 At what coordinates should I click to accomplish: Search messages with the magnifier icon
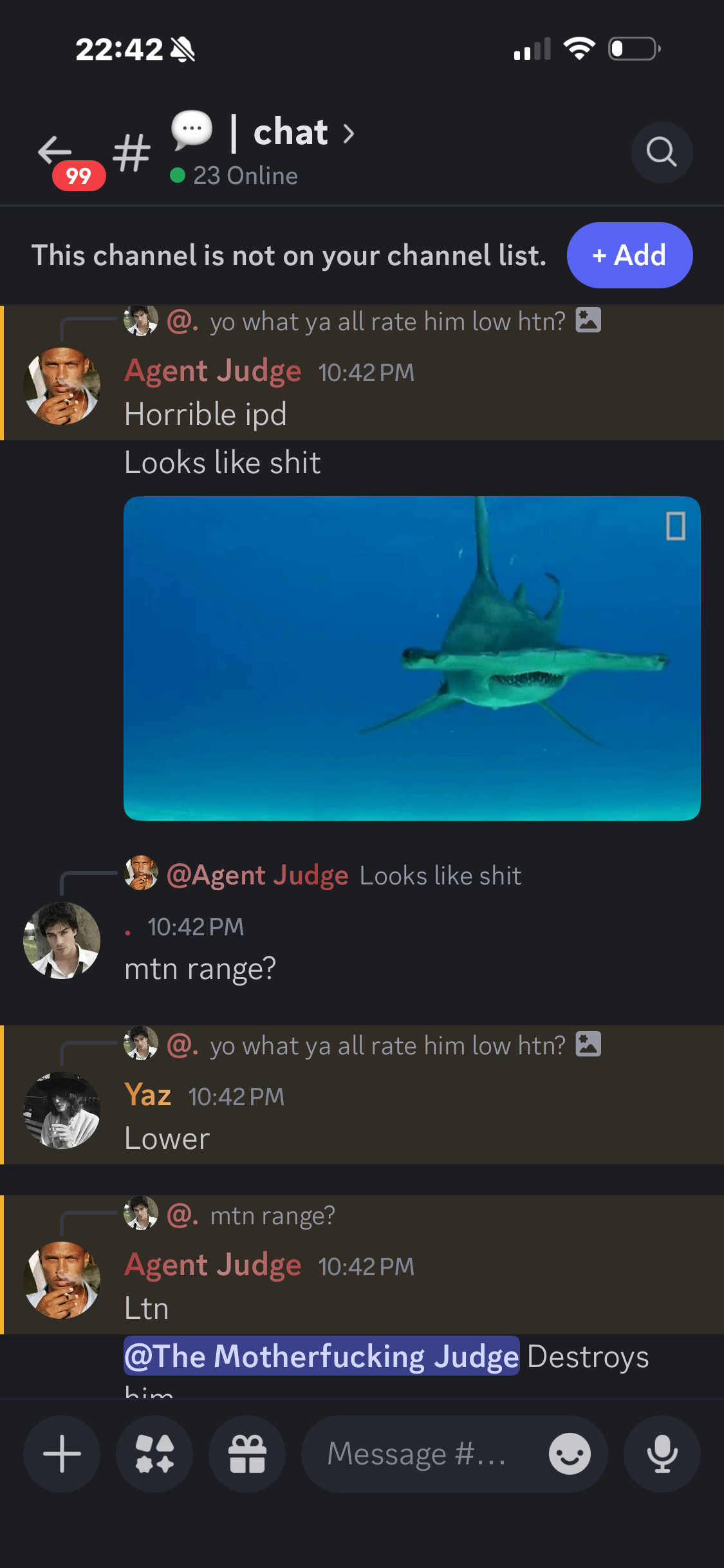pyautogui.click(x=662, y=153)
